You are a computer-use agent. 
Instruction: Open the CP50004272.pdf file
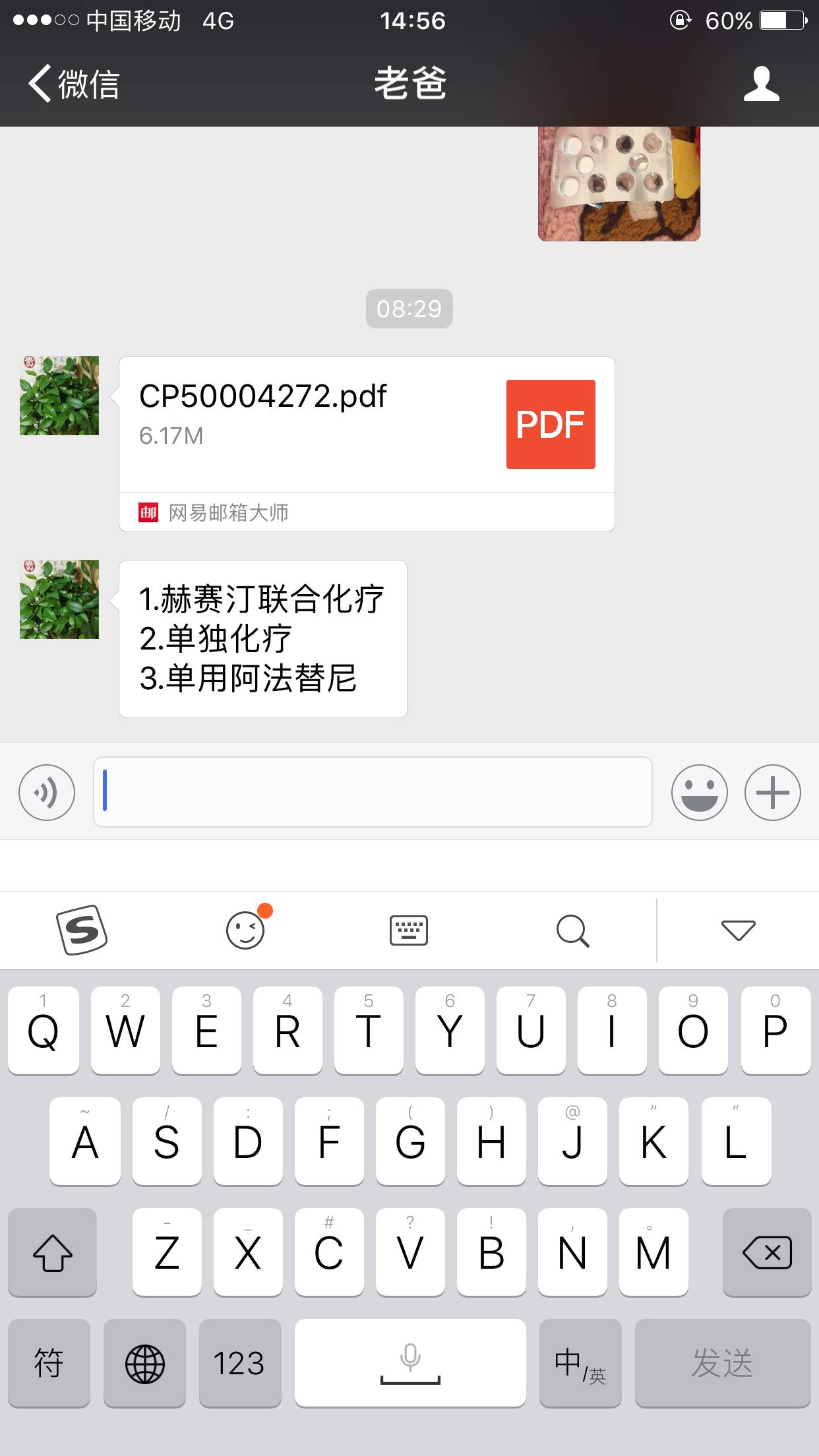click(x=366, y=425)
